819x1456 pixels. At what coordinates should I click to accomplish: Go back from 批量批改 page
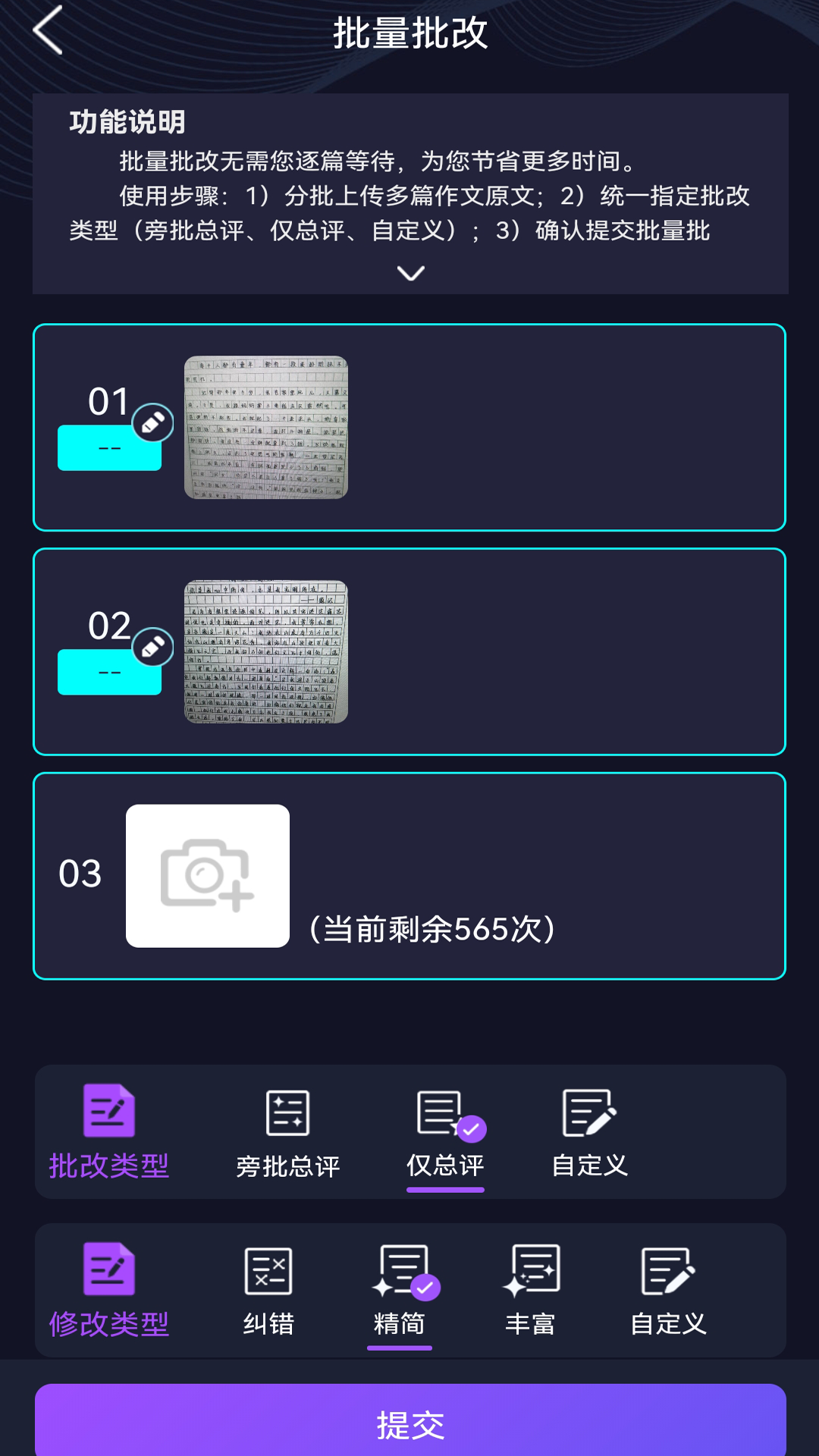pos(49,31)
